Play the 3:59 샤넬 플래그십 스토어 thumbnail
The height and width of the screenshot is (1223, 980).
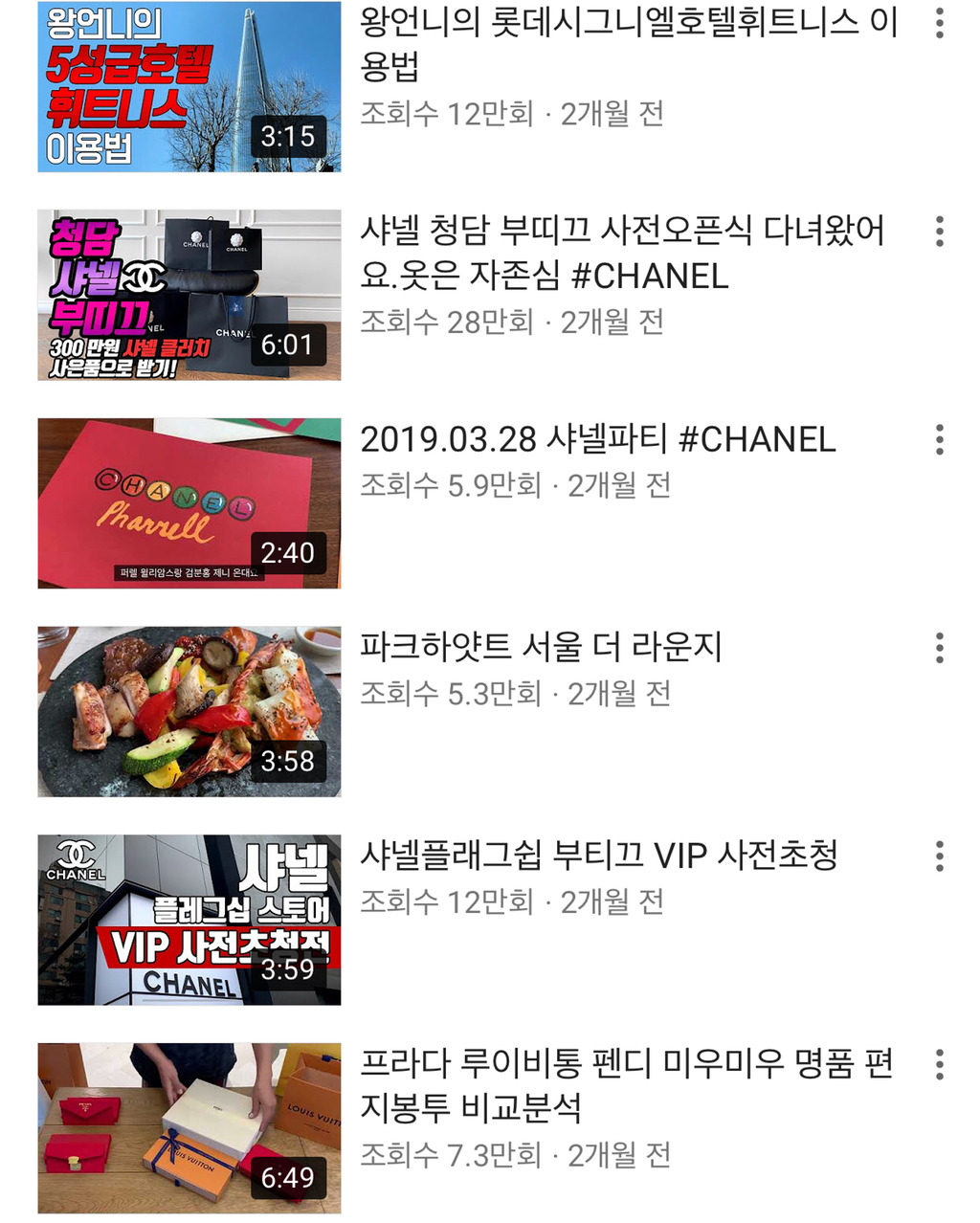pyautogui.click(x=189, y=920)
